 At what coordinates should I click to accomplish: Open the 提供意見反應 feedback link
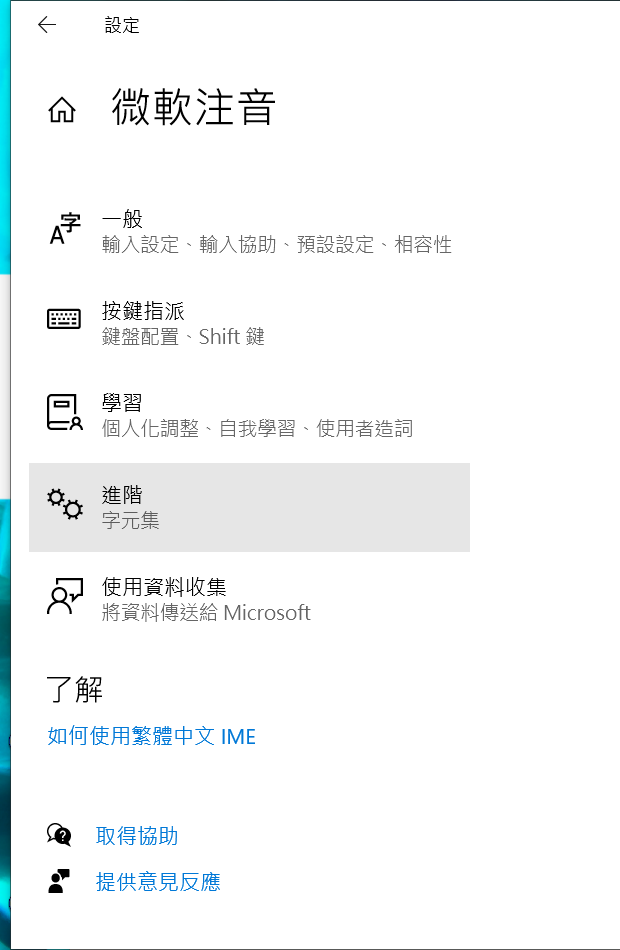[158, 882]
